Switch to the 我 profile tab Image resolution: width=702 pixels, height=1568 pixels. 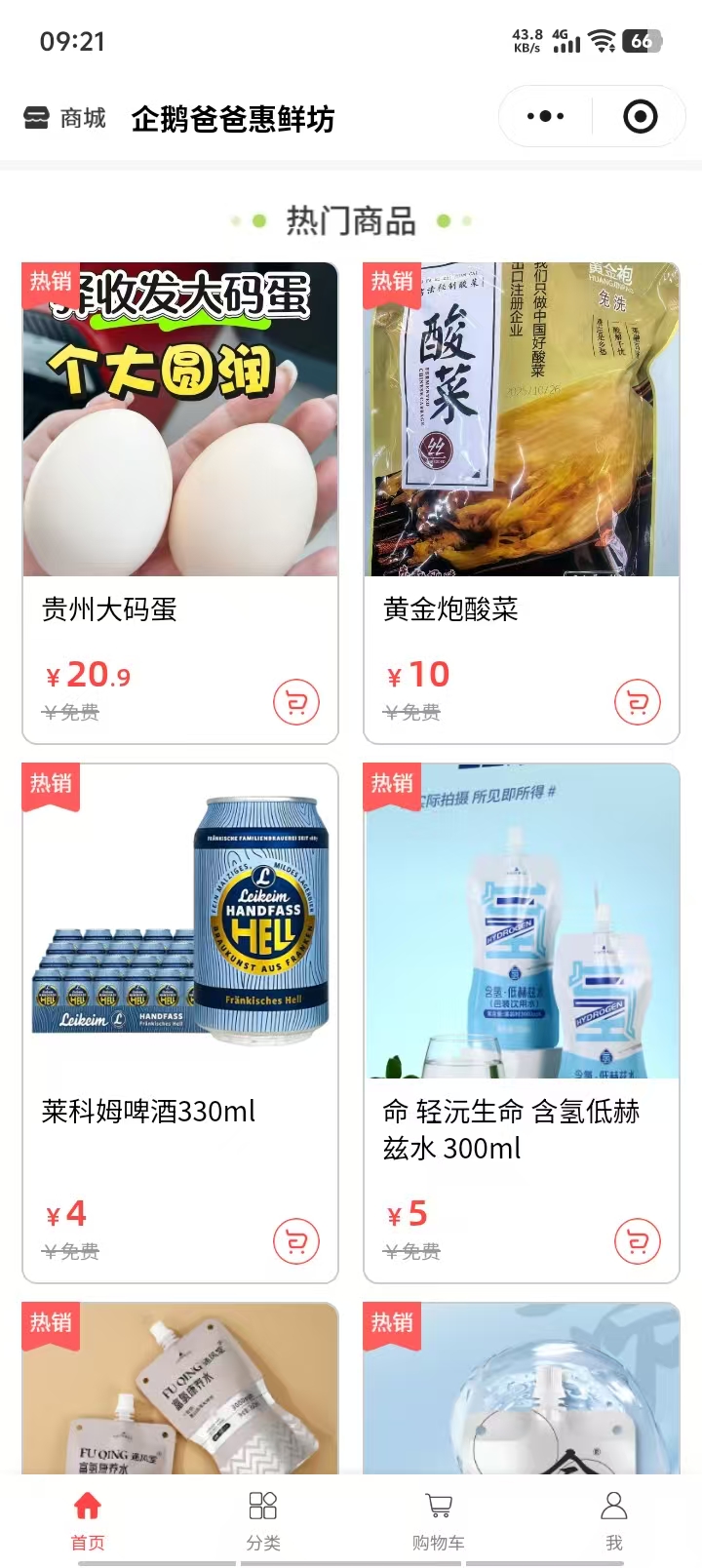(614, 1519)
